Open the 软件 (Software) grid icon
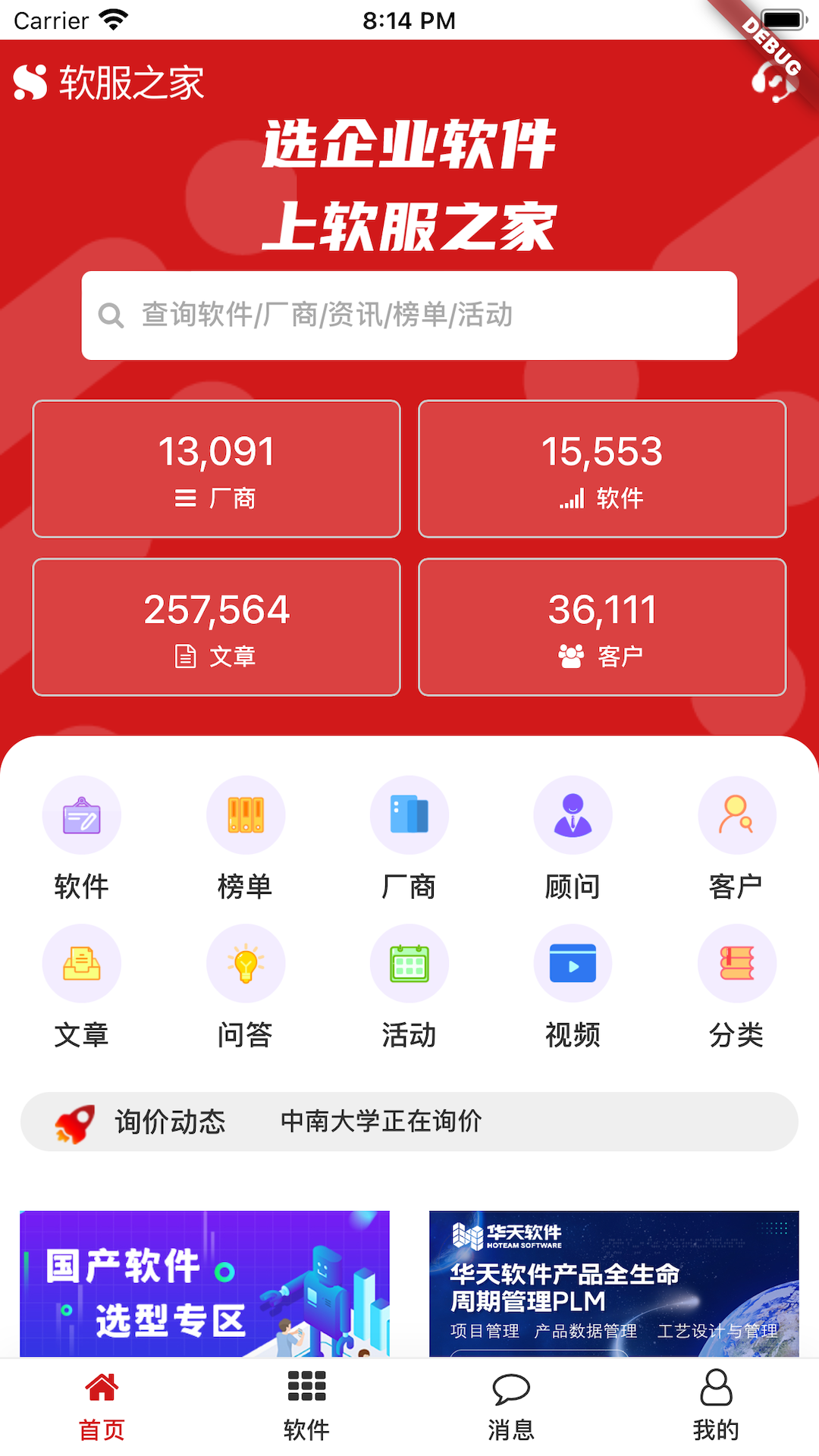Viewport: 819px width, 1456px height. coord(82,815)
